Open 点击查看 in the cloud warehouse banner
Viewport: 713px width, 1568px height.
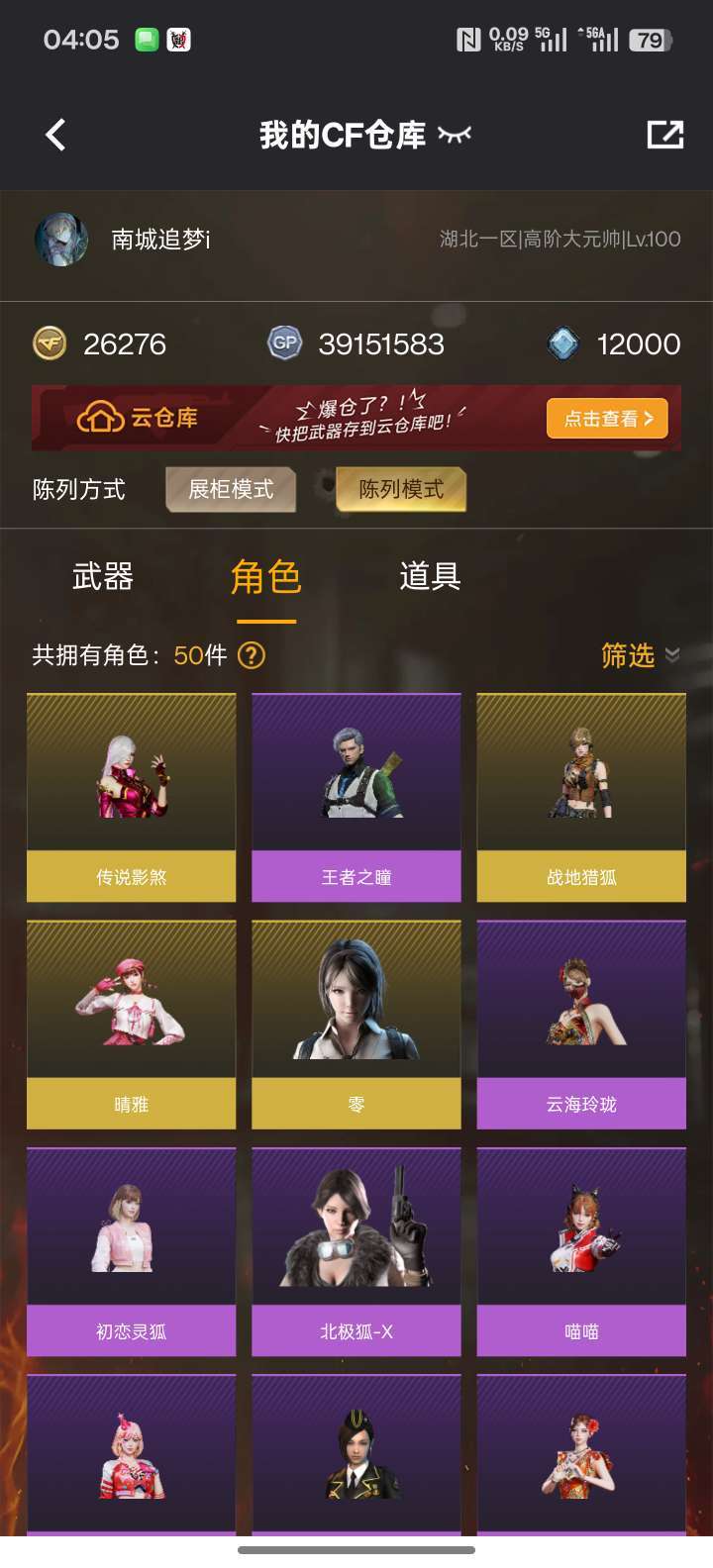pos(606,418)
